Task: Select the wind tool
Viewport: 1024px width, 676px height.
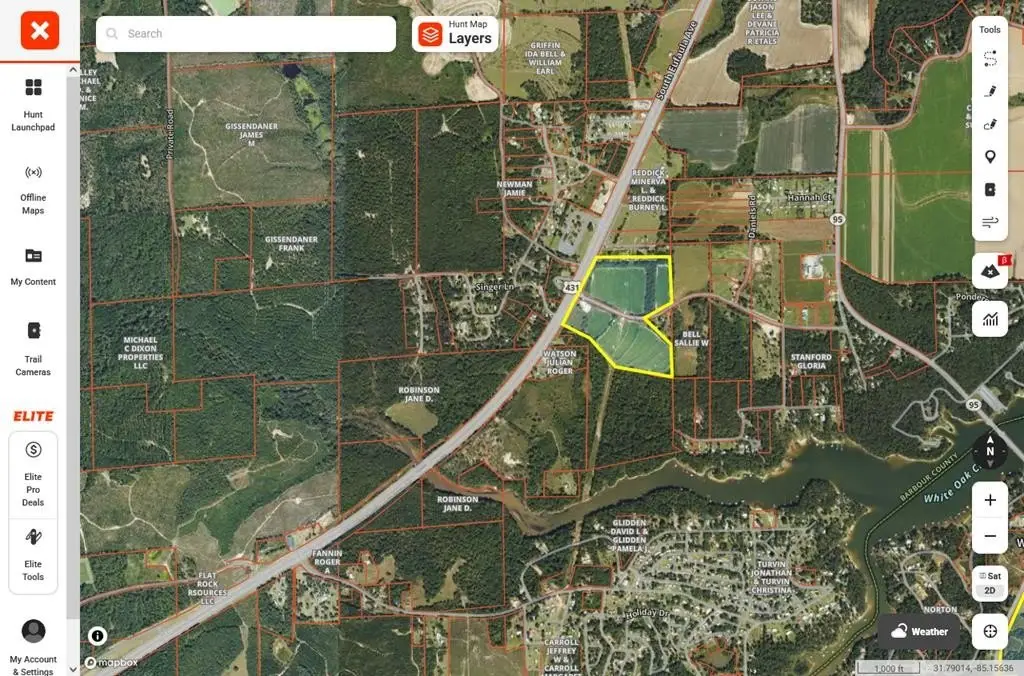Action: tap(990, 222)
